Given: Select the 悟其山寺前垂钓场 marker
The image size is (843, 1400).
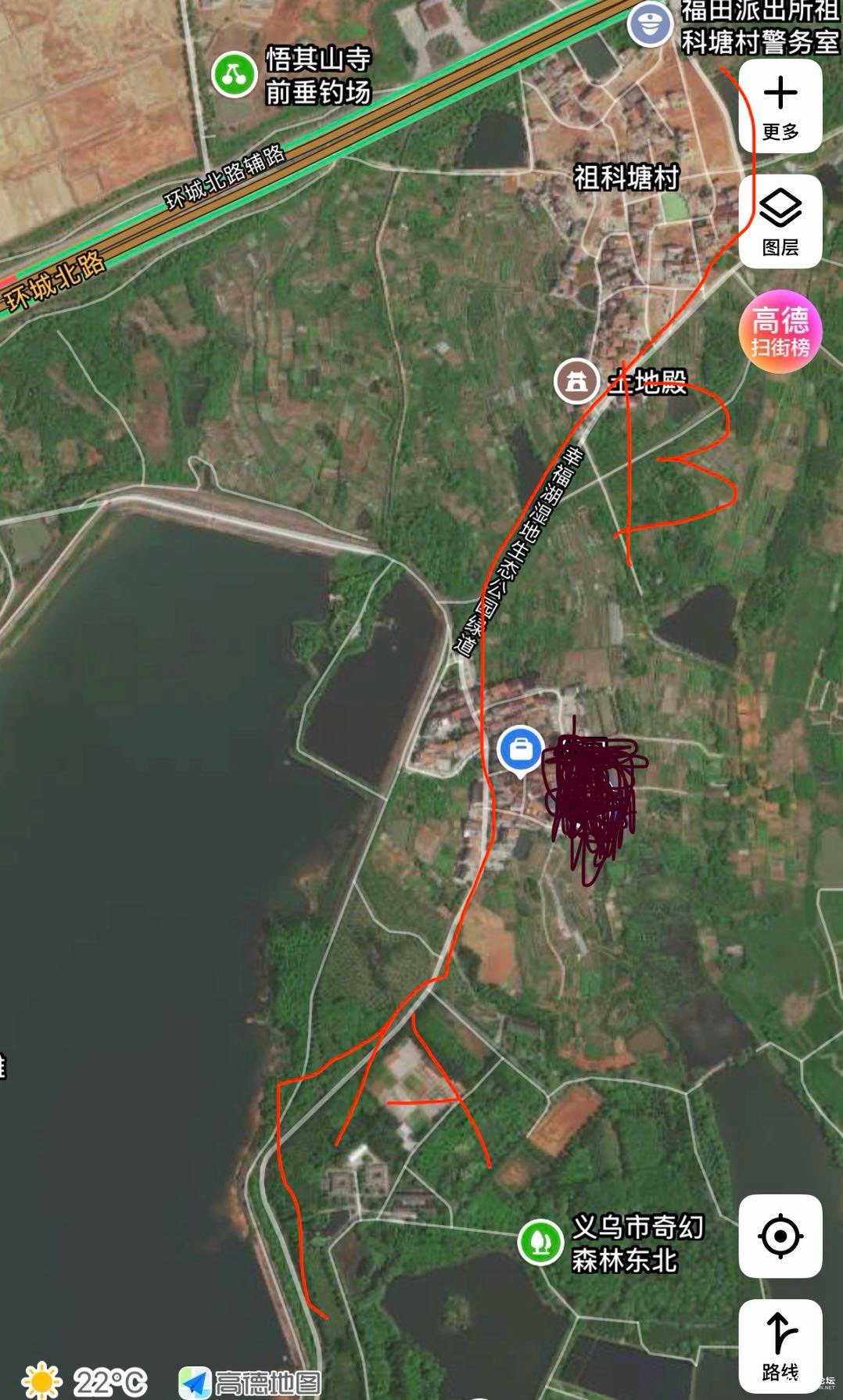Looking at the screenshot, I should pyautogui.click(x=235, y=75).
